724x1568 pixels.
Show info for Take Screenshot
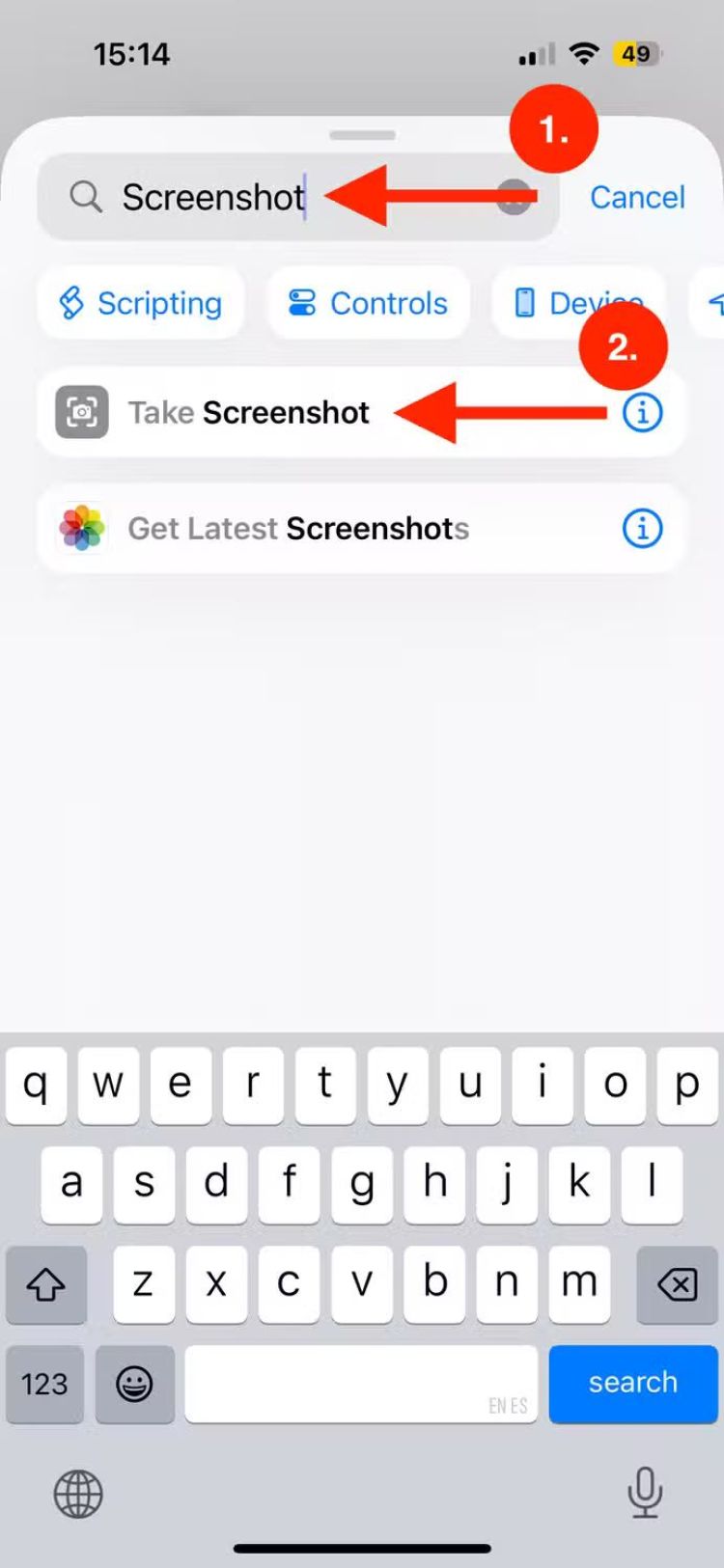tap(642, 413)
